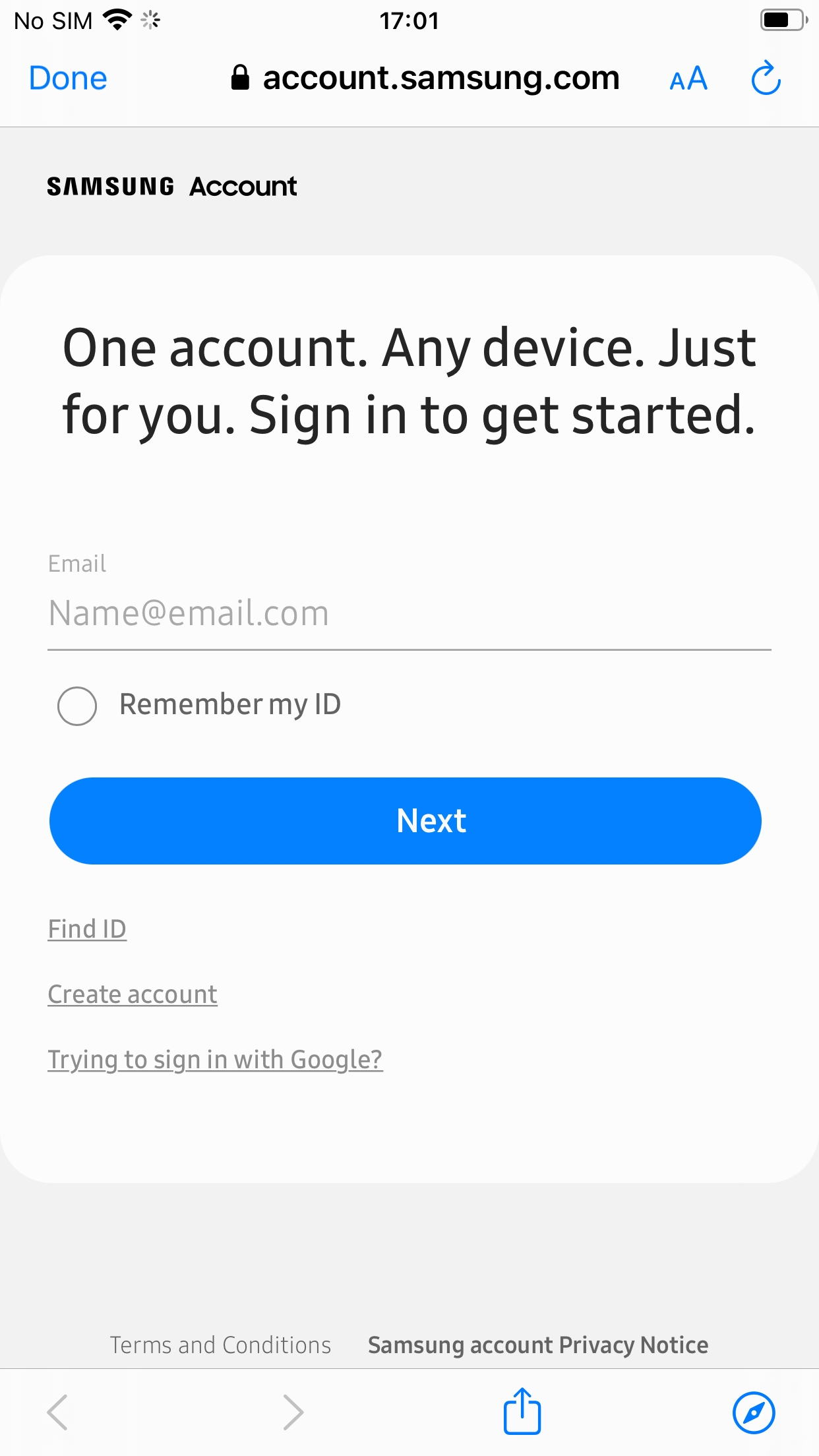Go back using the left arrow
819x1456 pixels.
point(56,1413)
